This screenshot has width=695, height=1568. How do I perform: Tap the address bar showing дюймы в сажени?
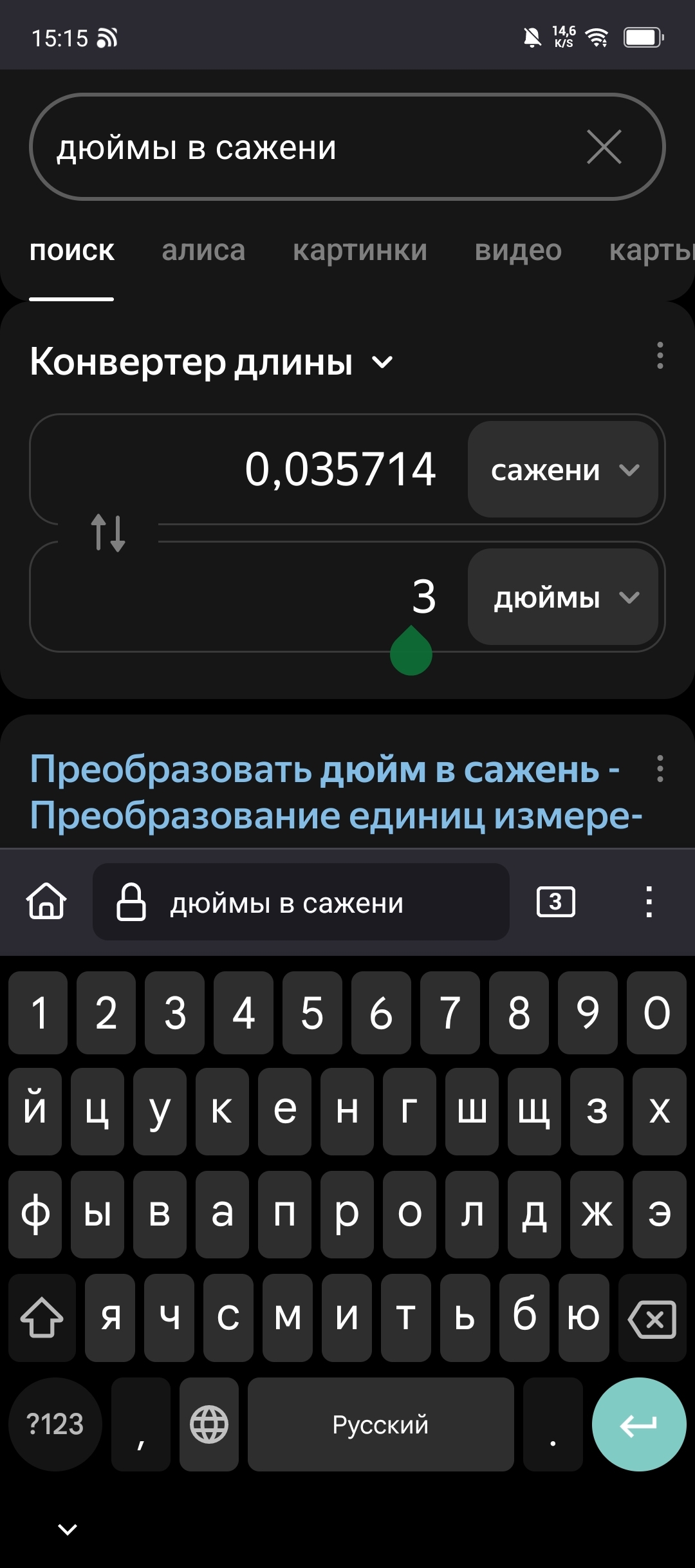(x=301, y=902)
